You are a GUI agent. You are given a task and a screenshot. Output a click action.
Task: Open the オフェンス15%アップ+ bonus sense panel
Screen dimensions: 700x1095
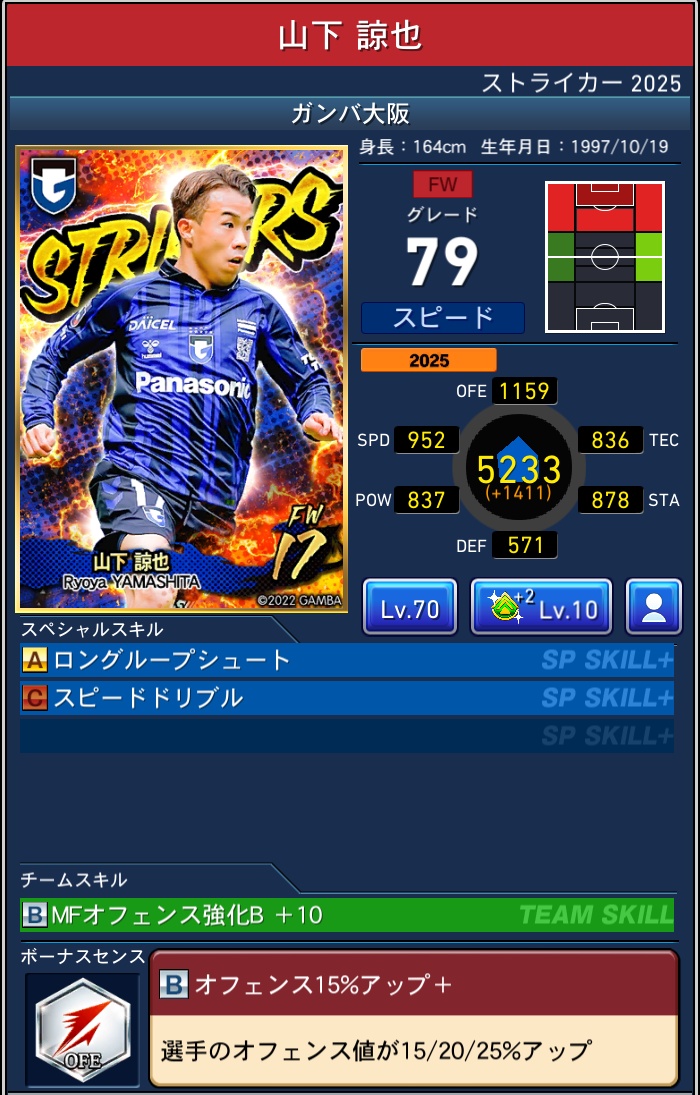[413, 1017]
